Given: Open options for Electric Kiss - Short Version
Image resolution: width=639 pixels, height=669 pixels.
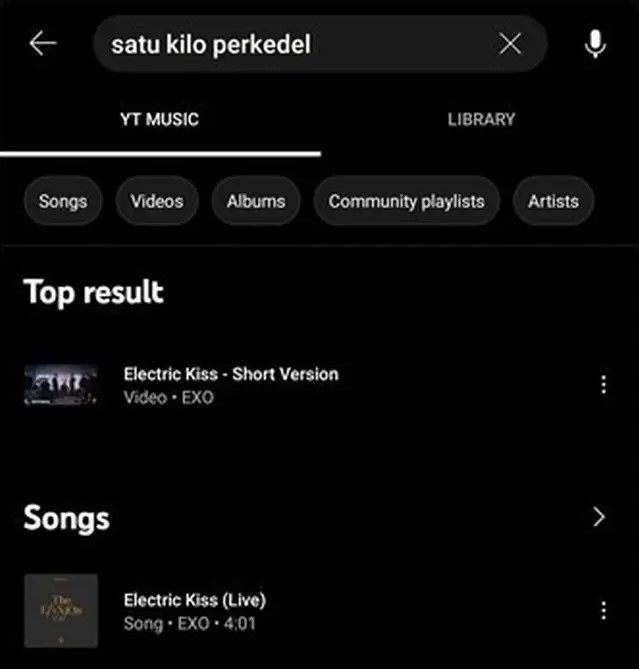Looking at the screenshot, I should [x=603, y=385].
